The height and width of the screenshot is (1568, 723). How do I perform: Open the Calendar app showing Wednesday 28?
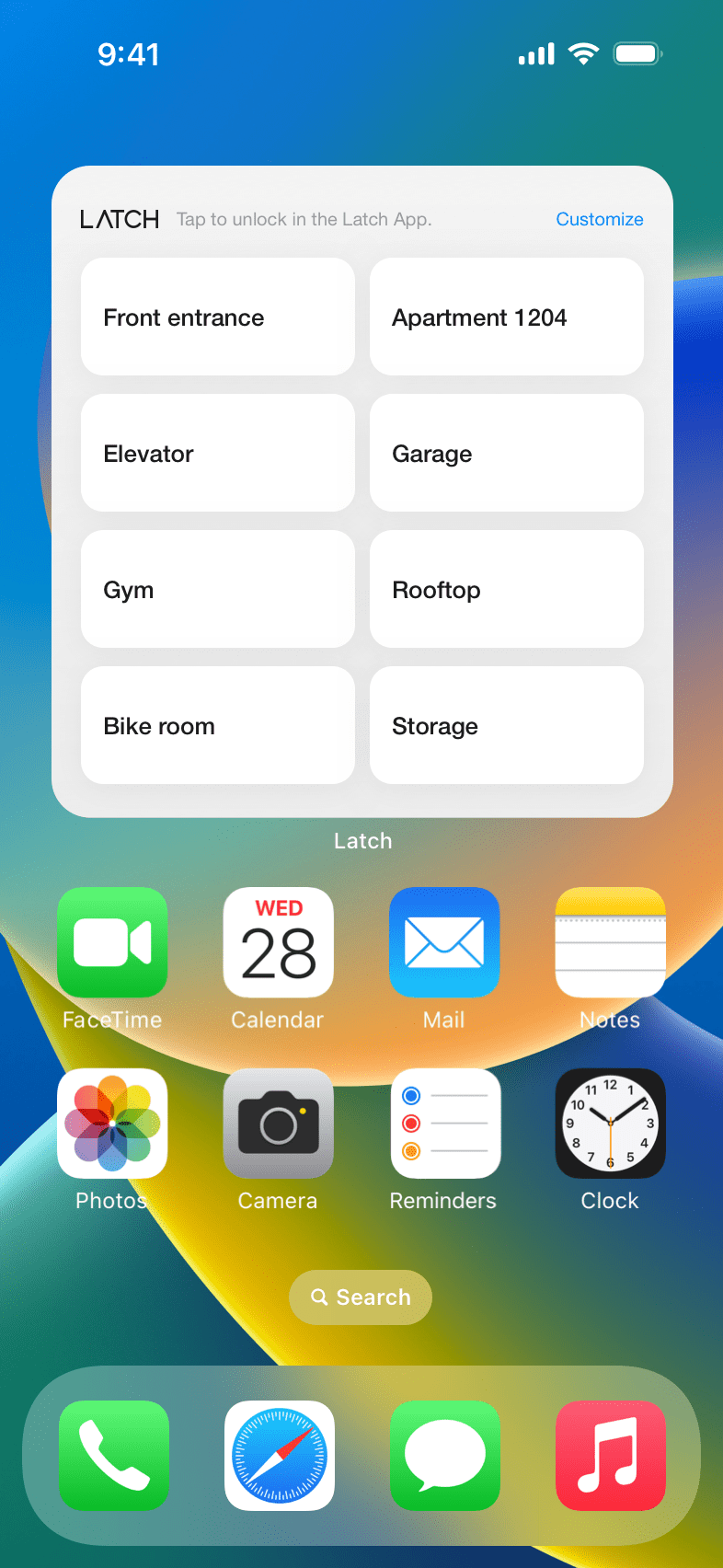pos(278,942)
